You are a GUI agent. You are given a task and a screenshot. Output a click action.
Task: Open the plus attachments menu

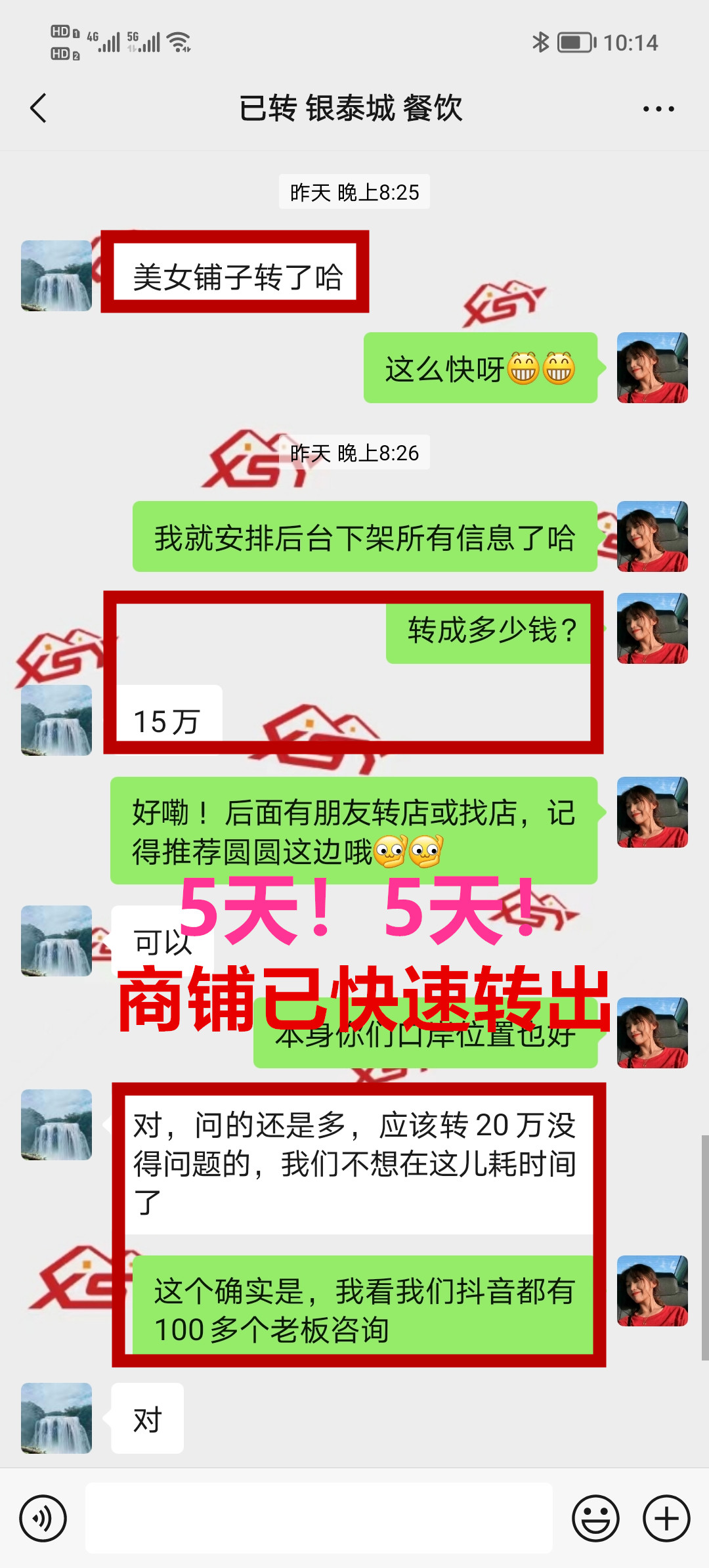click(666, 1518)
